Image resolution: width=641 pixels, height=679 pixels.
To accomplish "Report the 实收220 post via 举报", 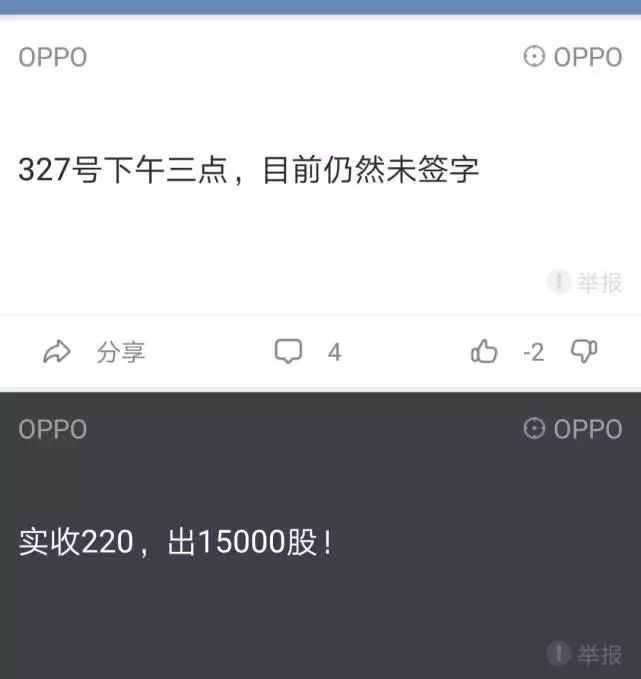I will [x=586, y=655].
